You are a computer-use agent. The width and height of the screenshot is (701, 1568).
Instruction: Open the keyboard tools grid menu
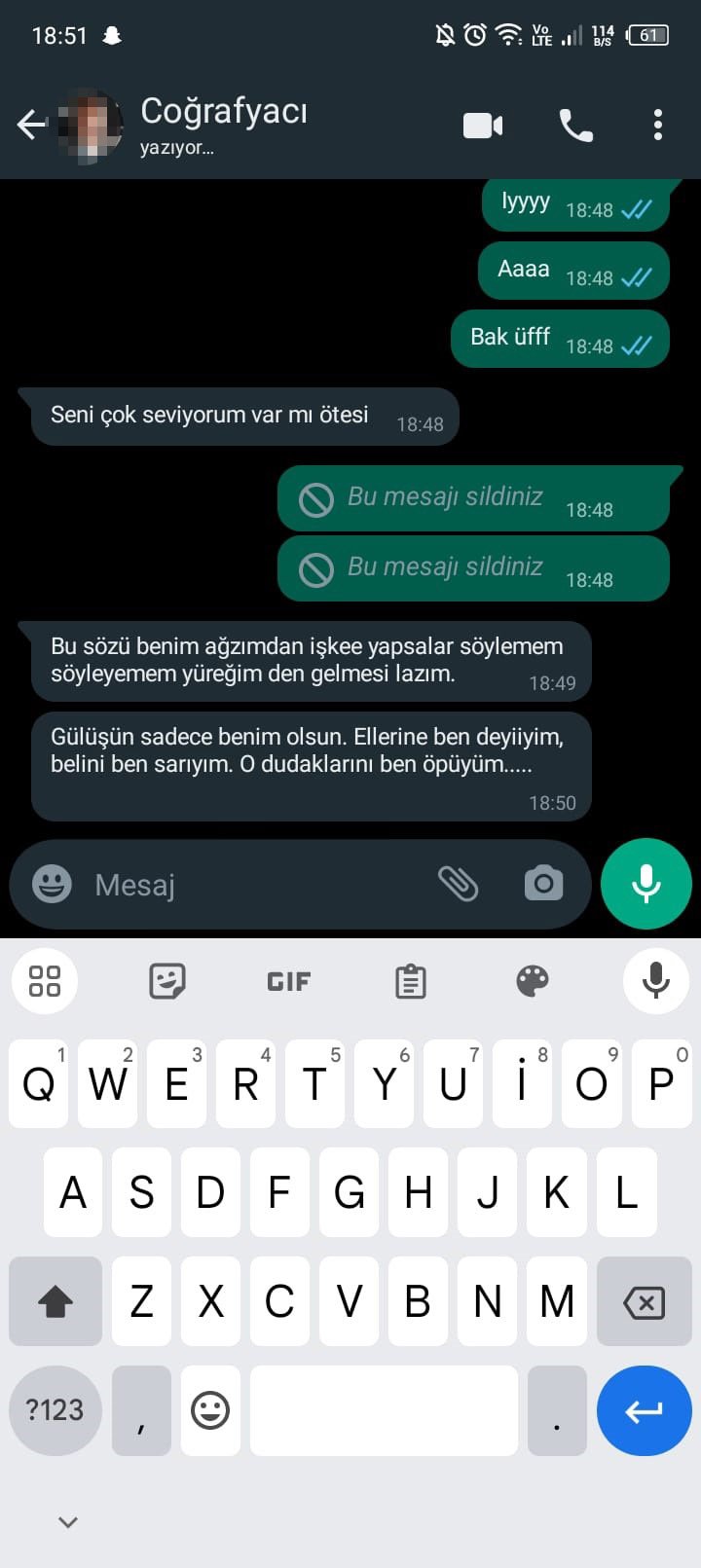(45, 981)
